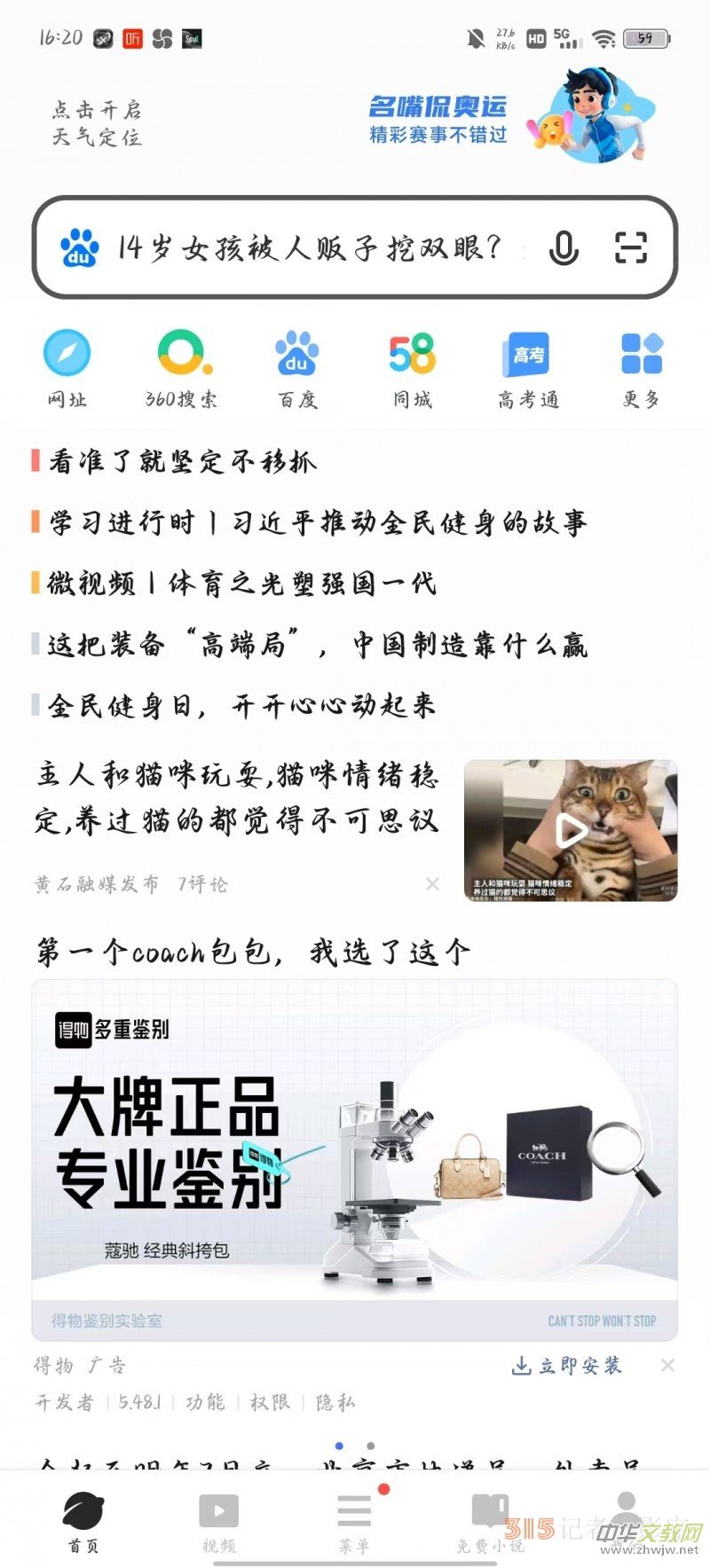Tap 立即安装 to install 得物 app
This screenshot has height=1568, width=710.
(570, 1366)
